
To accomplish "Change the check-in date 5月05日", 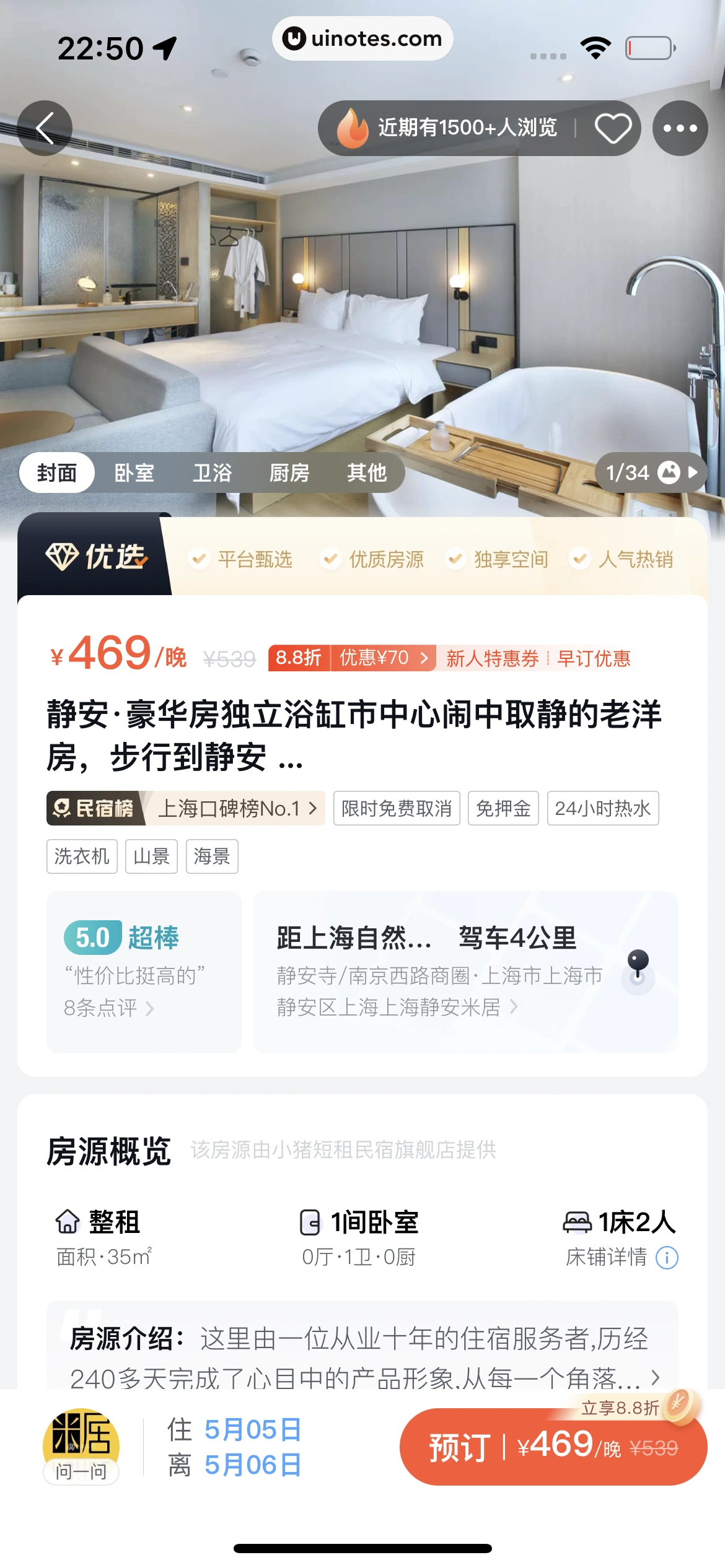I will tap(253, 1430).
